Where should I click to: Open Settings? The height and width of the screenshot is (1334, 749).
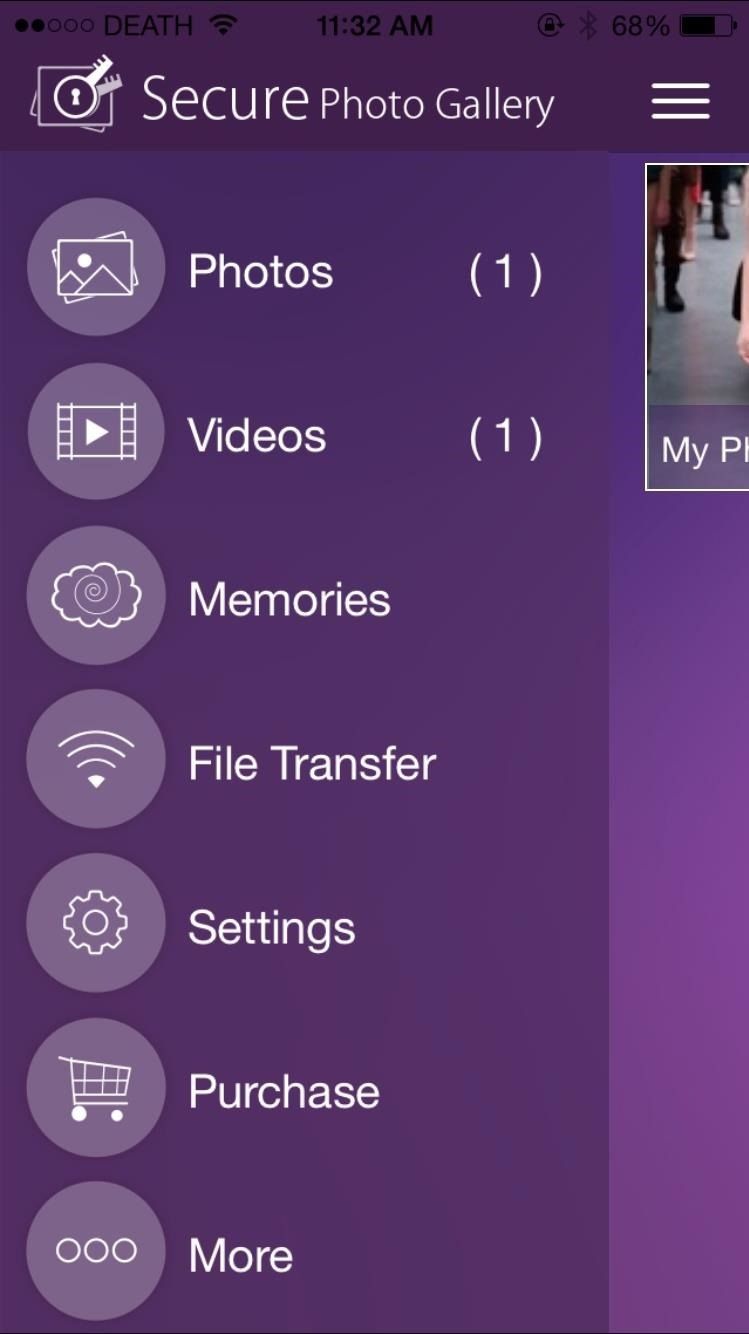point(271,928)
